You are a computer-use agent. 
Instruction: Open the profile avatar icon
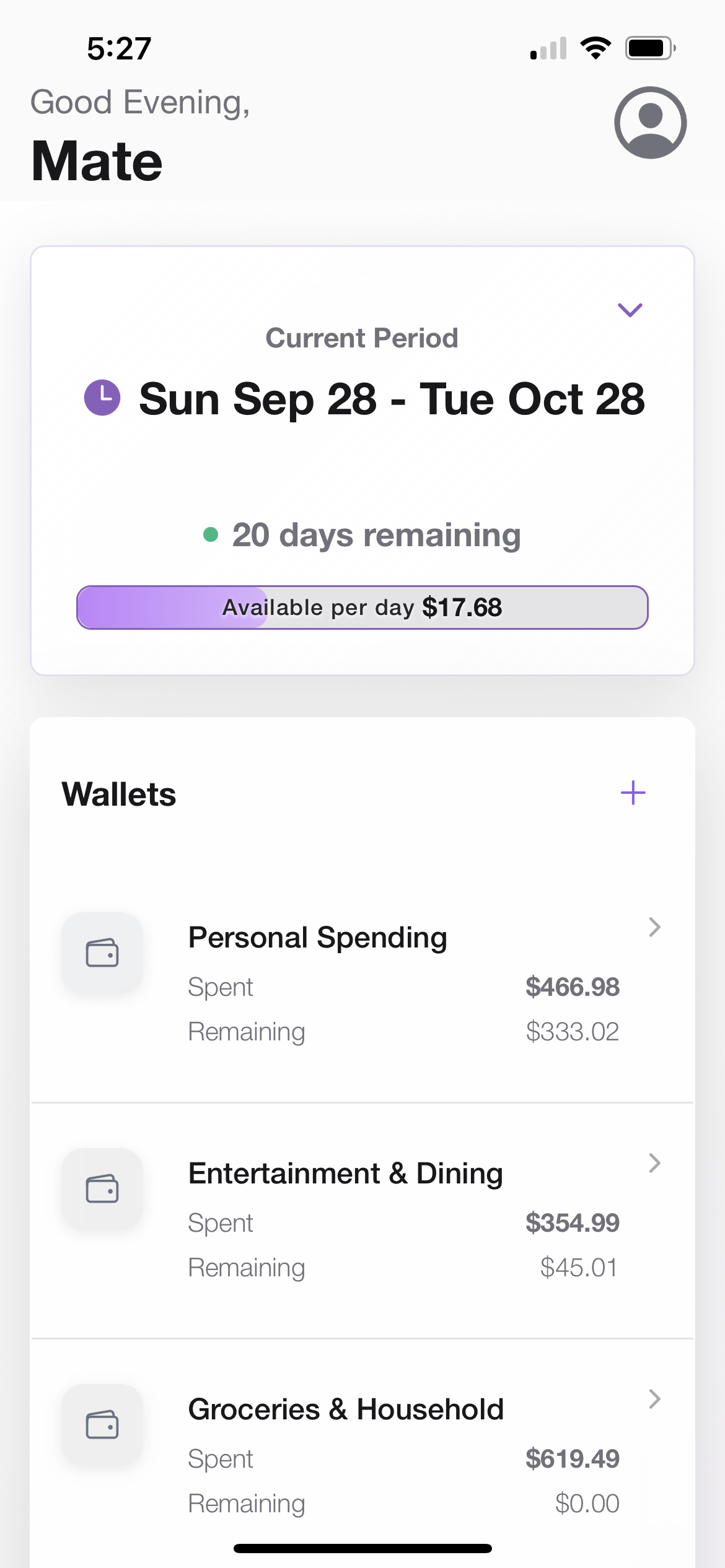click(650, 123)
